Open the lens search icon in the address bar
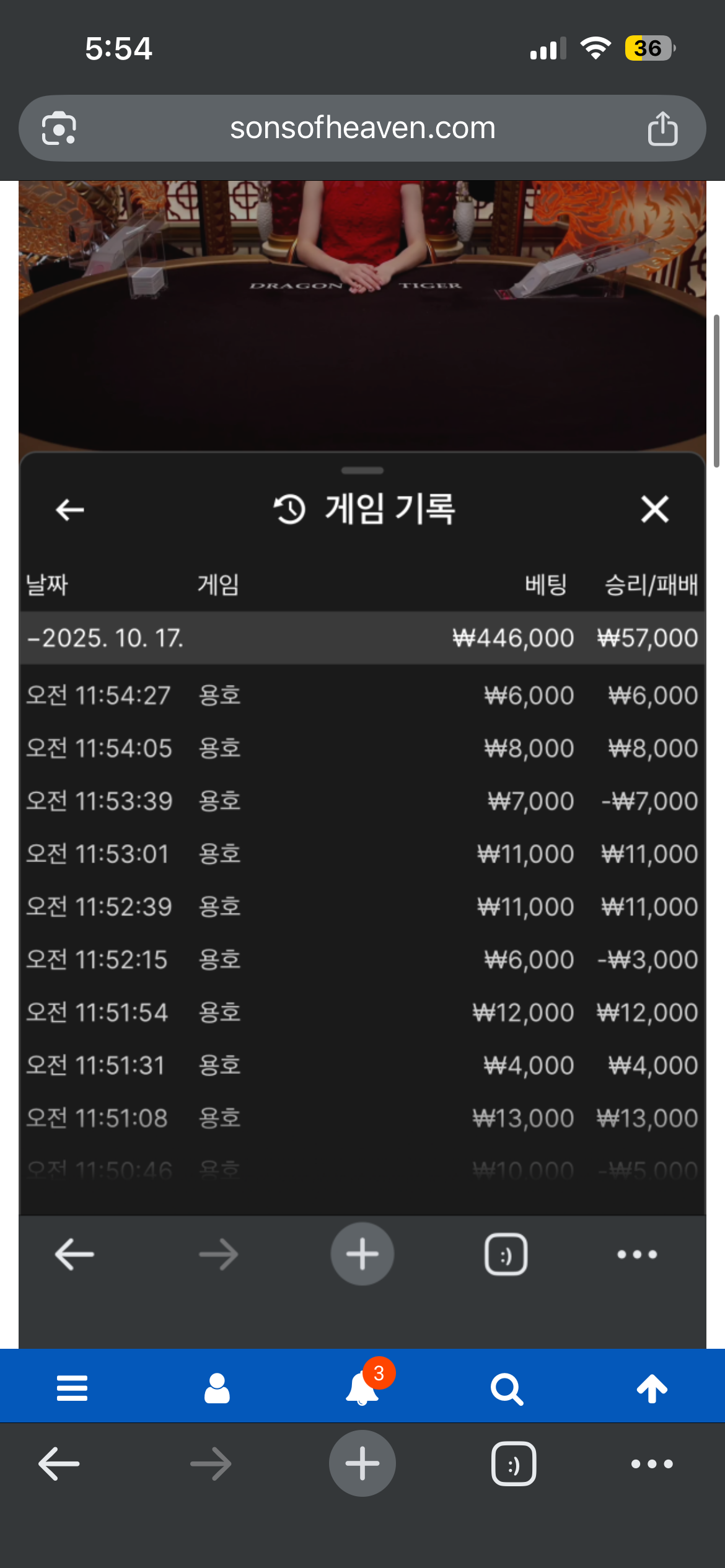Screen dimensions: 725x1568 click(59, 128)
